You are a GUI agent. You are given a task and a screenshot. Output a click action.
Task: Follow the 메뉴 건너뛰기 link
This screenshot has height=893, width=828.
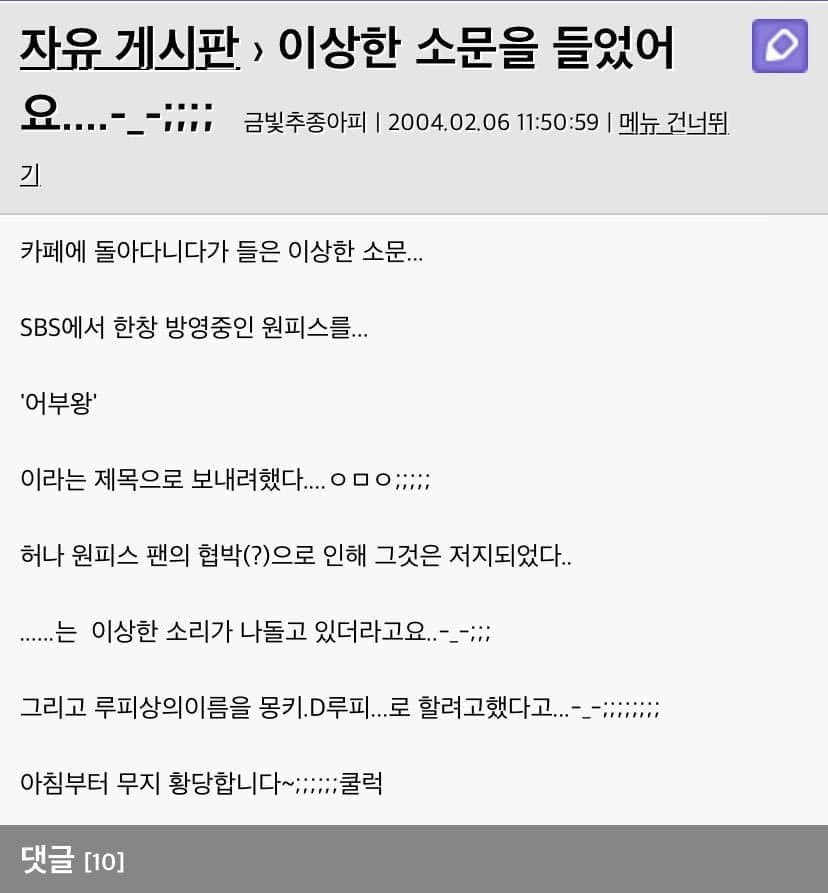coord(673,123)
